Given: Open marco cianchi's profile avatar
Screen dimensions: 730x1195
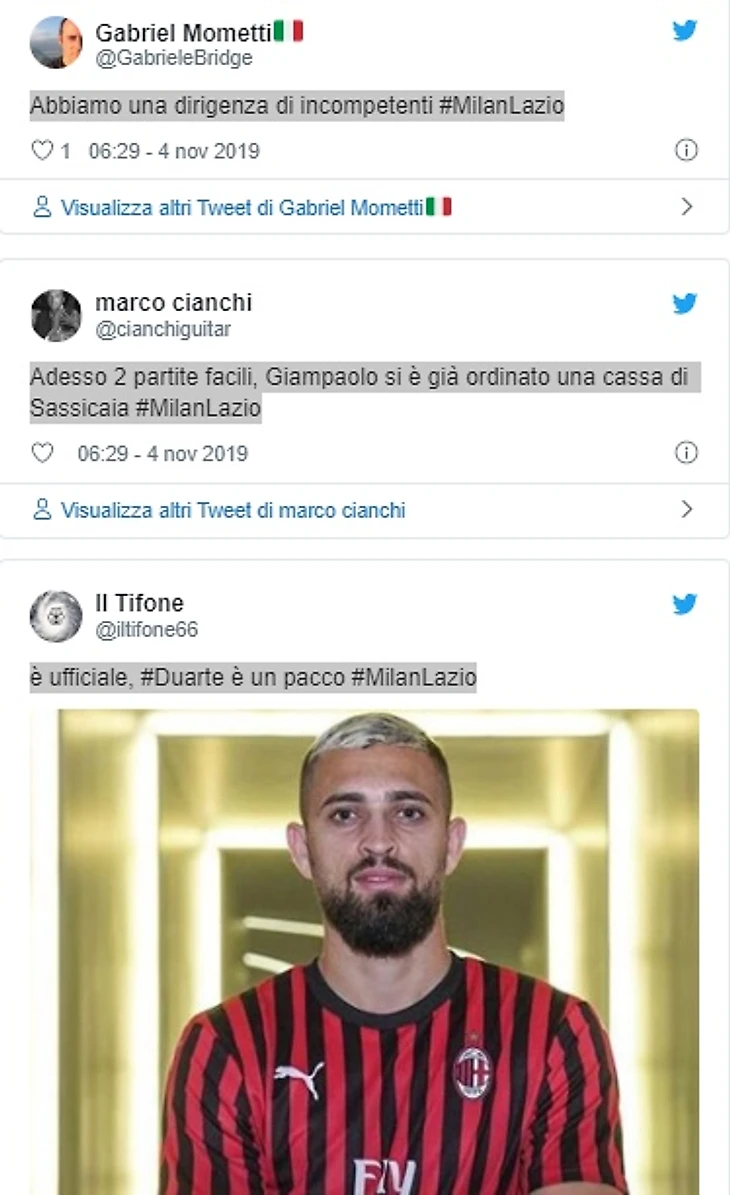Looking at the screenshot, I should tap(56, 315).
